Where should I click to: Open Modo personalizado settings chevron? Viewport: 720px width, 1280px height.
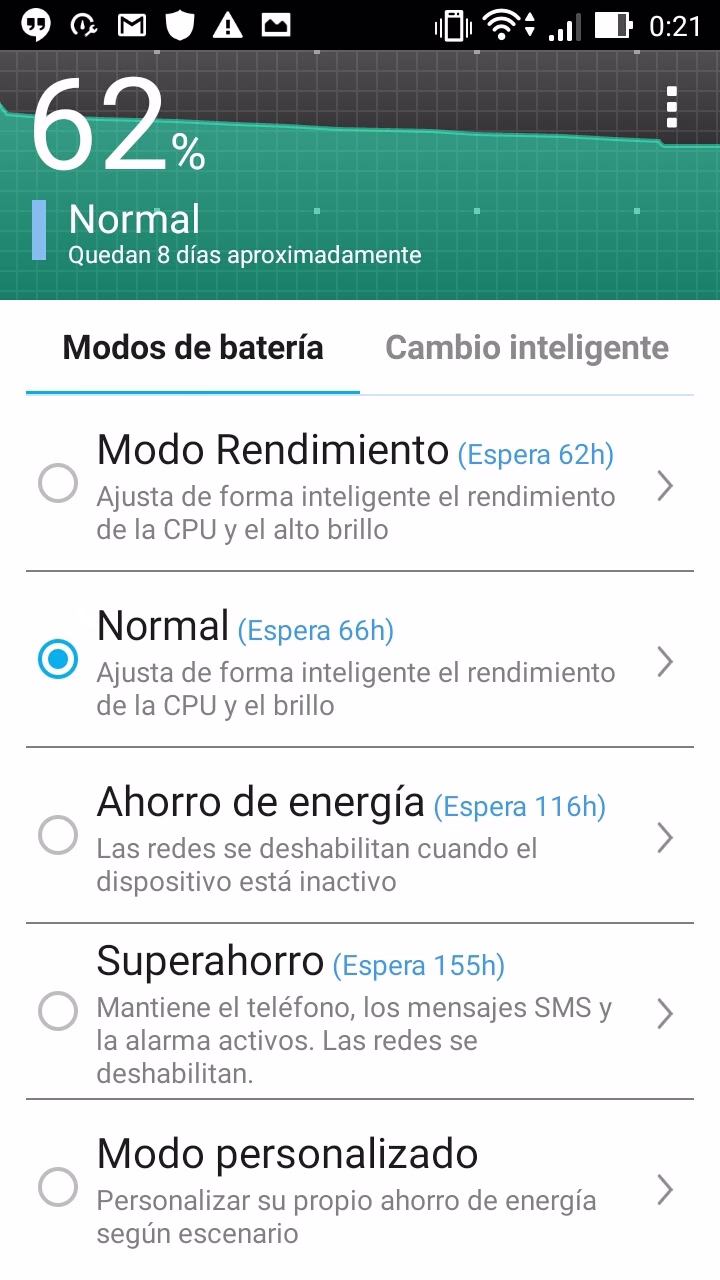click(665, 1189)
